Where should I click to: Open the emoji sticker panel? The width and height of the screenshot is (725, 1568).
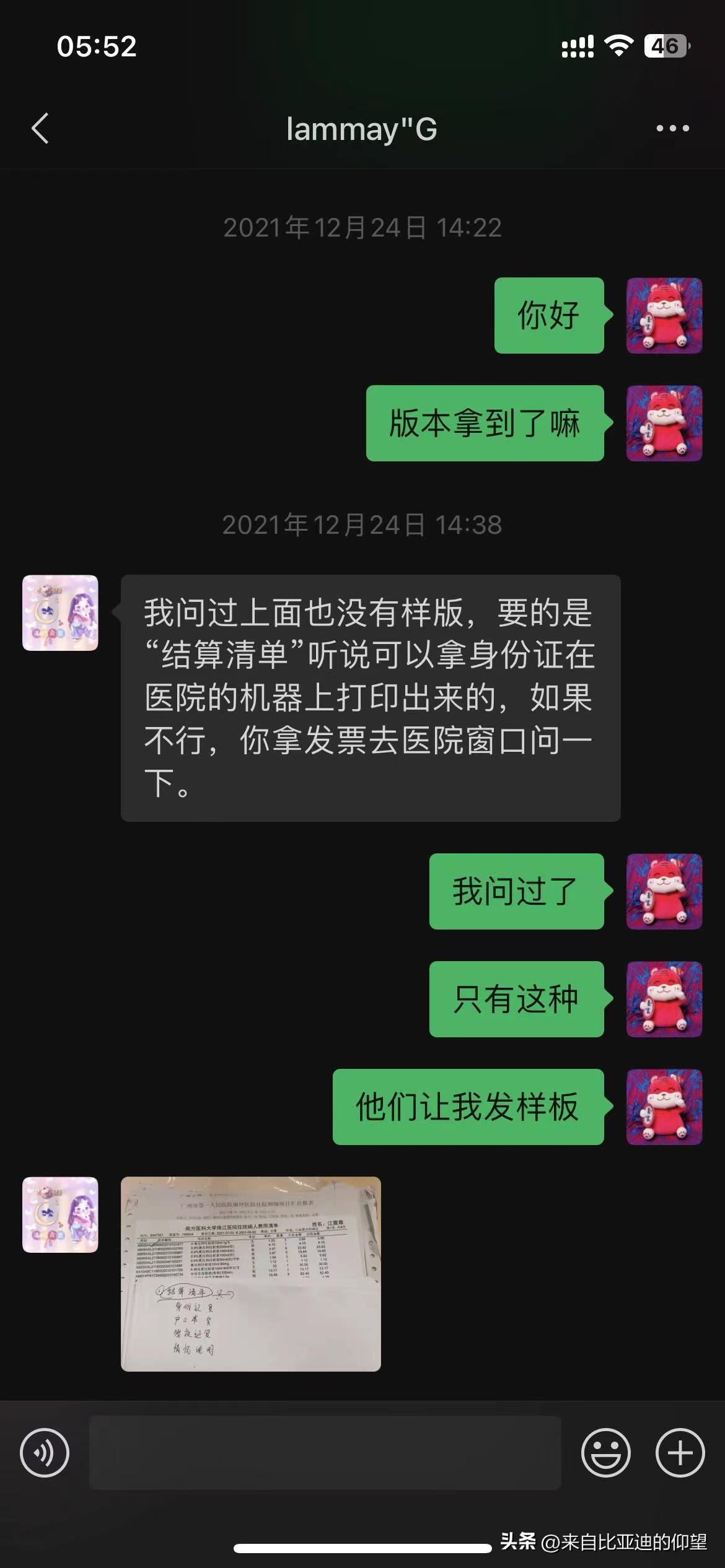(605, 1453)
